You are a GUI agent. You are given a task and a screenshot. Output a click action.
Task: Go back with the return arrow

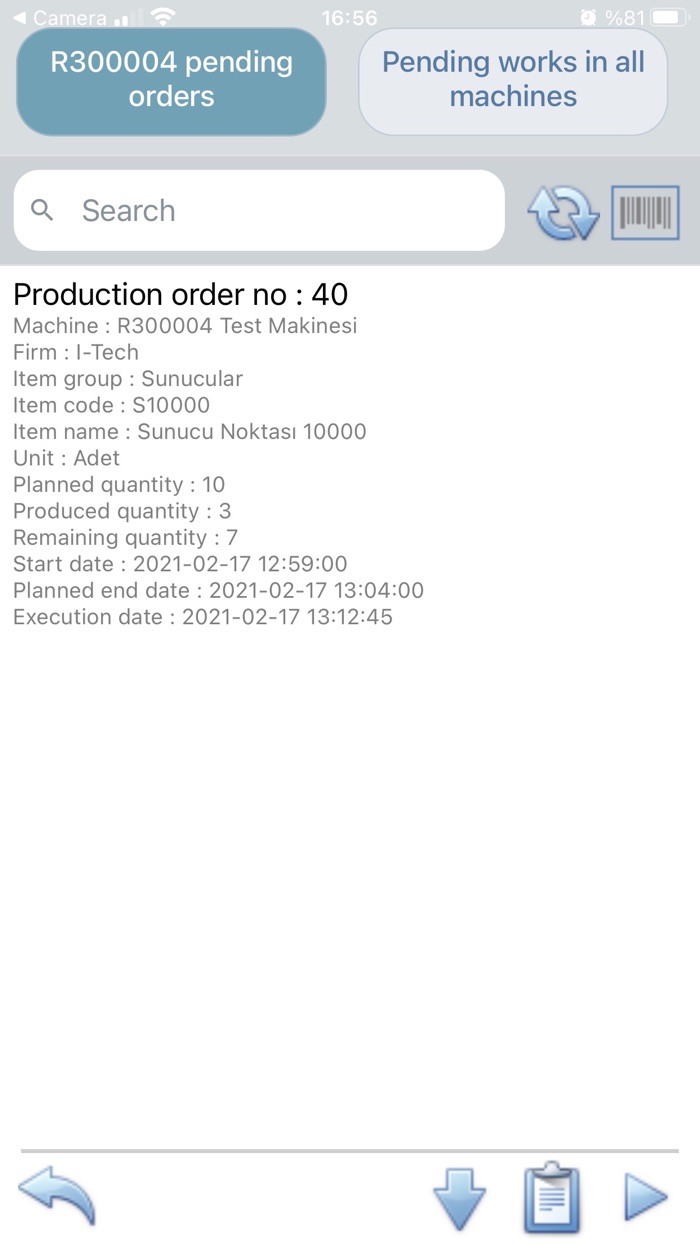[57, 1196]
